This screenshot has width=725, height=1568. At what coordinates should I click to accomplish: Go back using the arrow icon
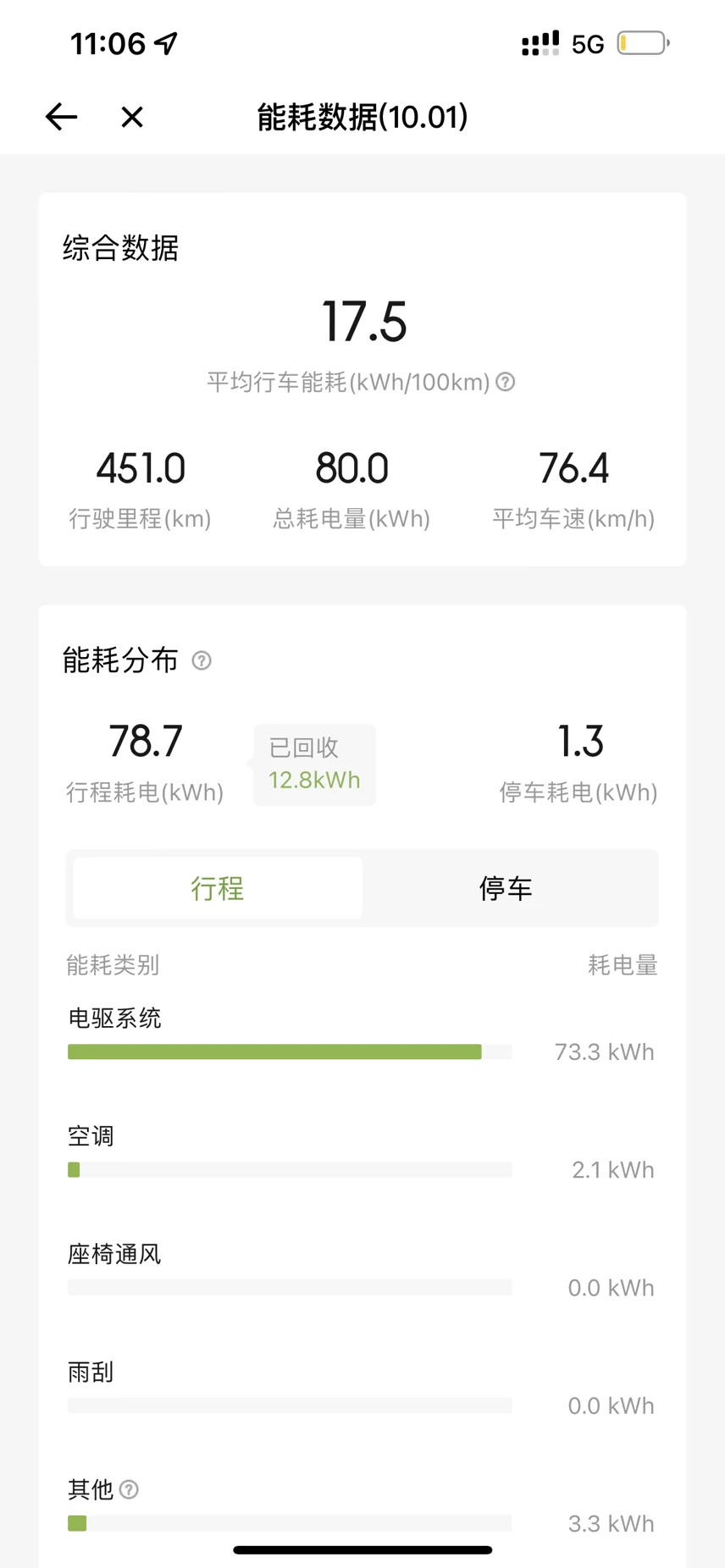click(61, 117)
